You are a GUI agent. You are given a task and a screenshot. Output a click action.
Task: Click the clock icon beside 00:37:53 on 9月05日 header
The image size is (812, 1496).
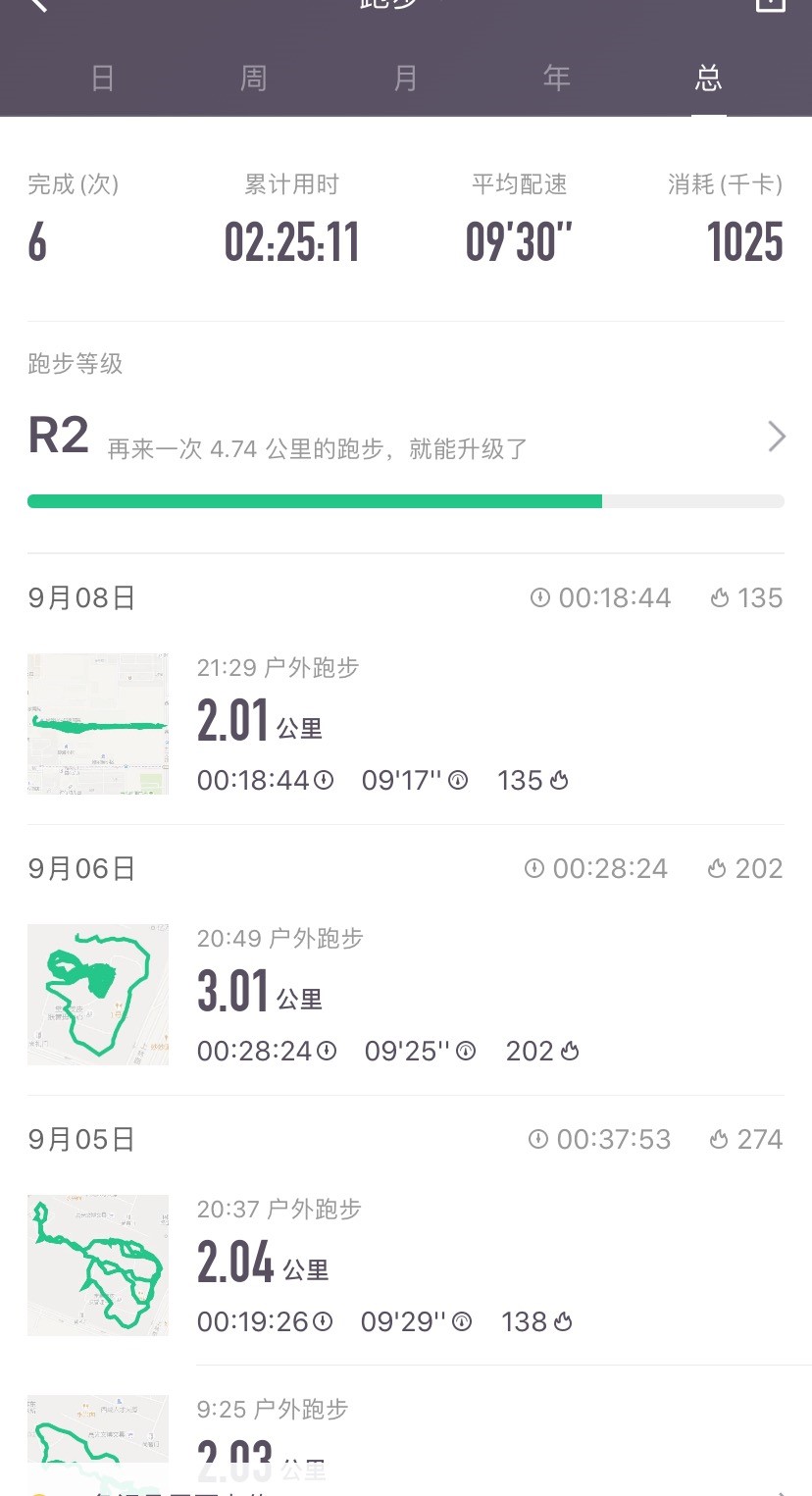pos(537,1139)
